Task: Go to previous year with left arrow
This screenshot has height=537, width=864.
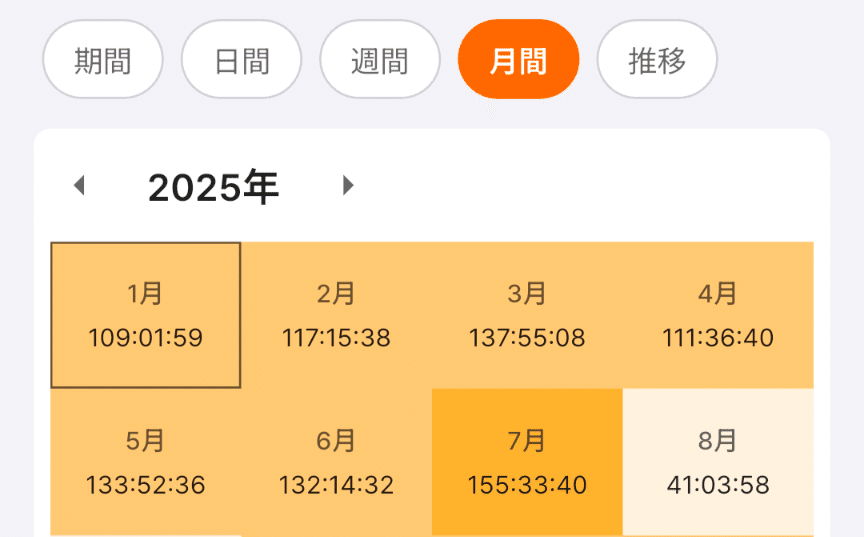Action: click(x=80, y=186)
